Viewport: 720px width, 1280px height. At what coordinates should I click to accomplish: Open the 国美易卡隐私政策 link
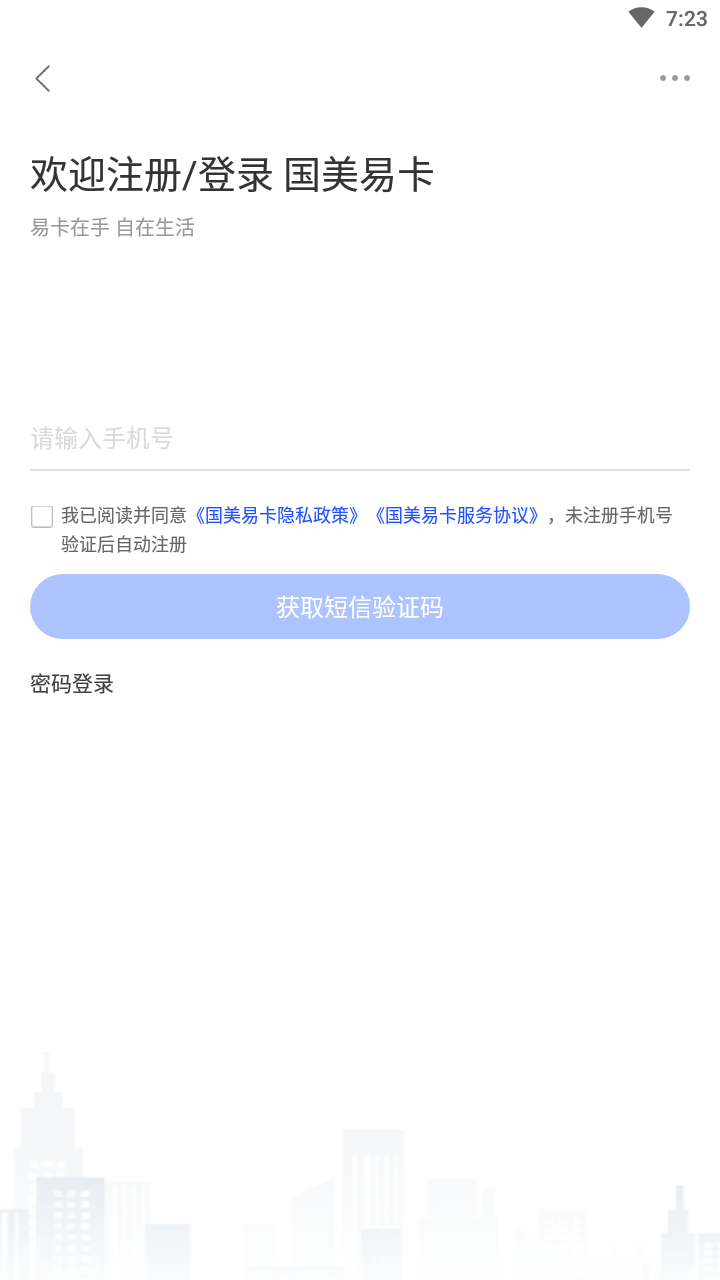277,515
